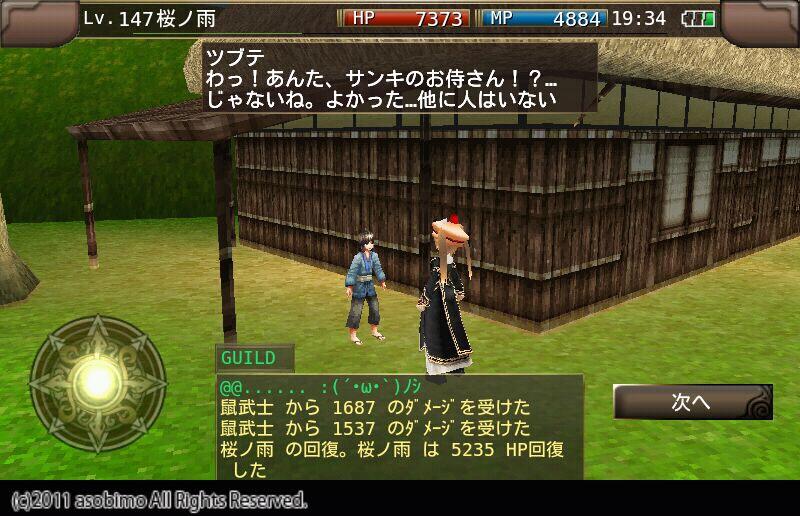The width and height of the screenshot is (800, 516).
Task: Tap the 次へ button to continue dialogue
Action: [692, 402]
